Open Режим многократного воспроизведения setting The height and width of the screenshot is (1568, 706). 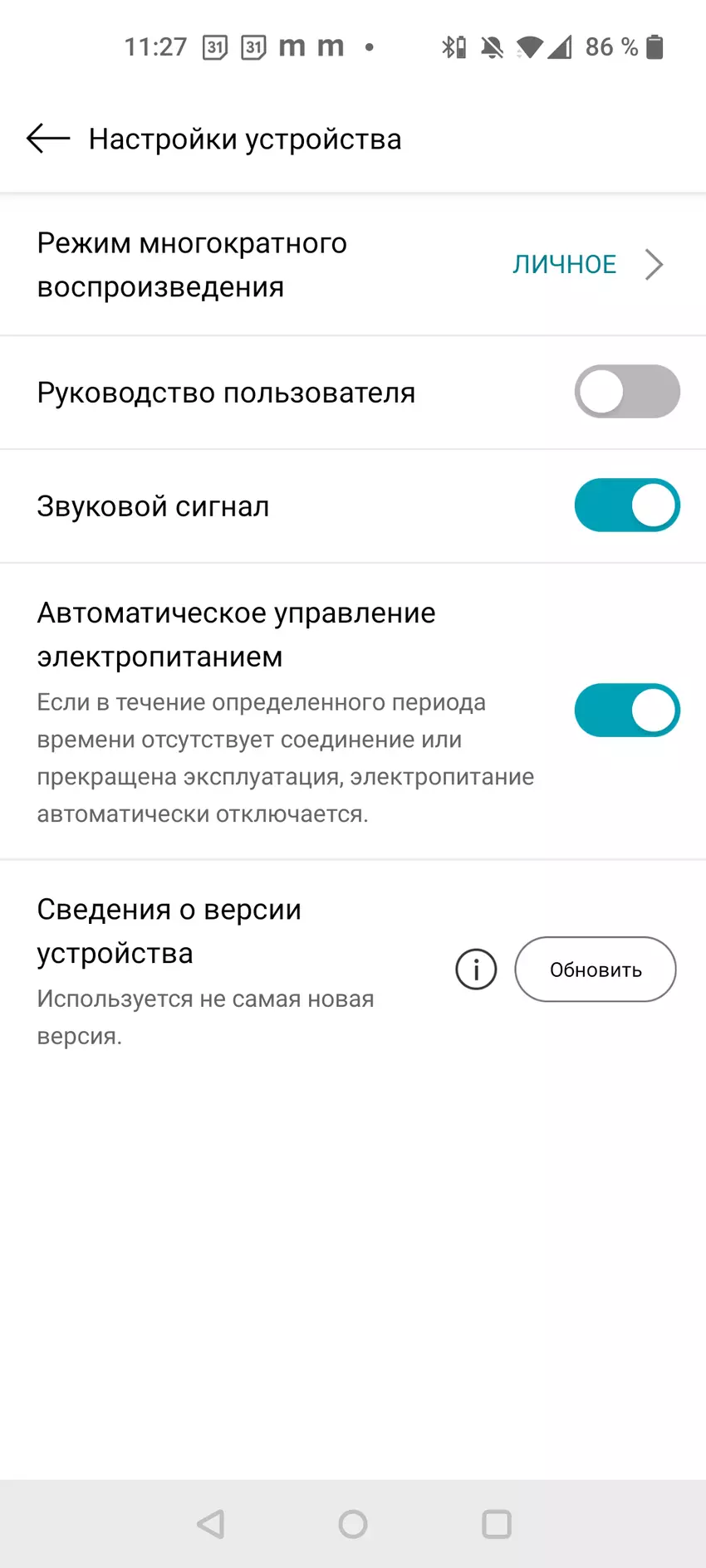tap(352, 265)
